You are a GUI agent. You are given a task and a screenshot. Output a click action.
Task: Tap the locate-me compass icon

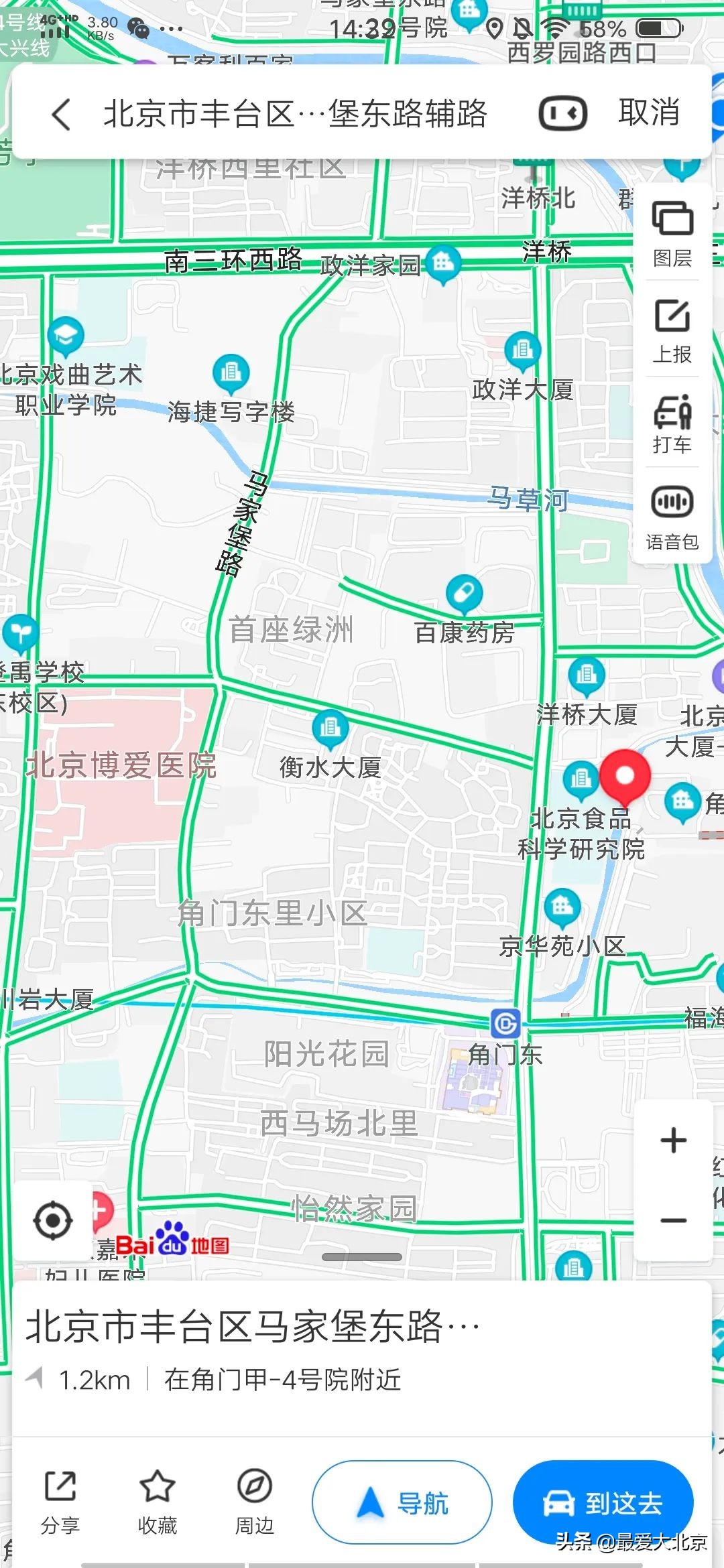click(54, 1220)
